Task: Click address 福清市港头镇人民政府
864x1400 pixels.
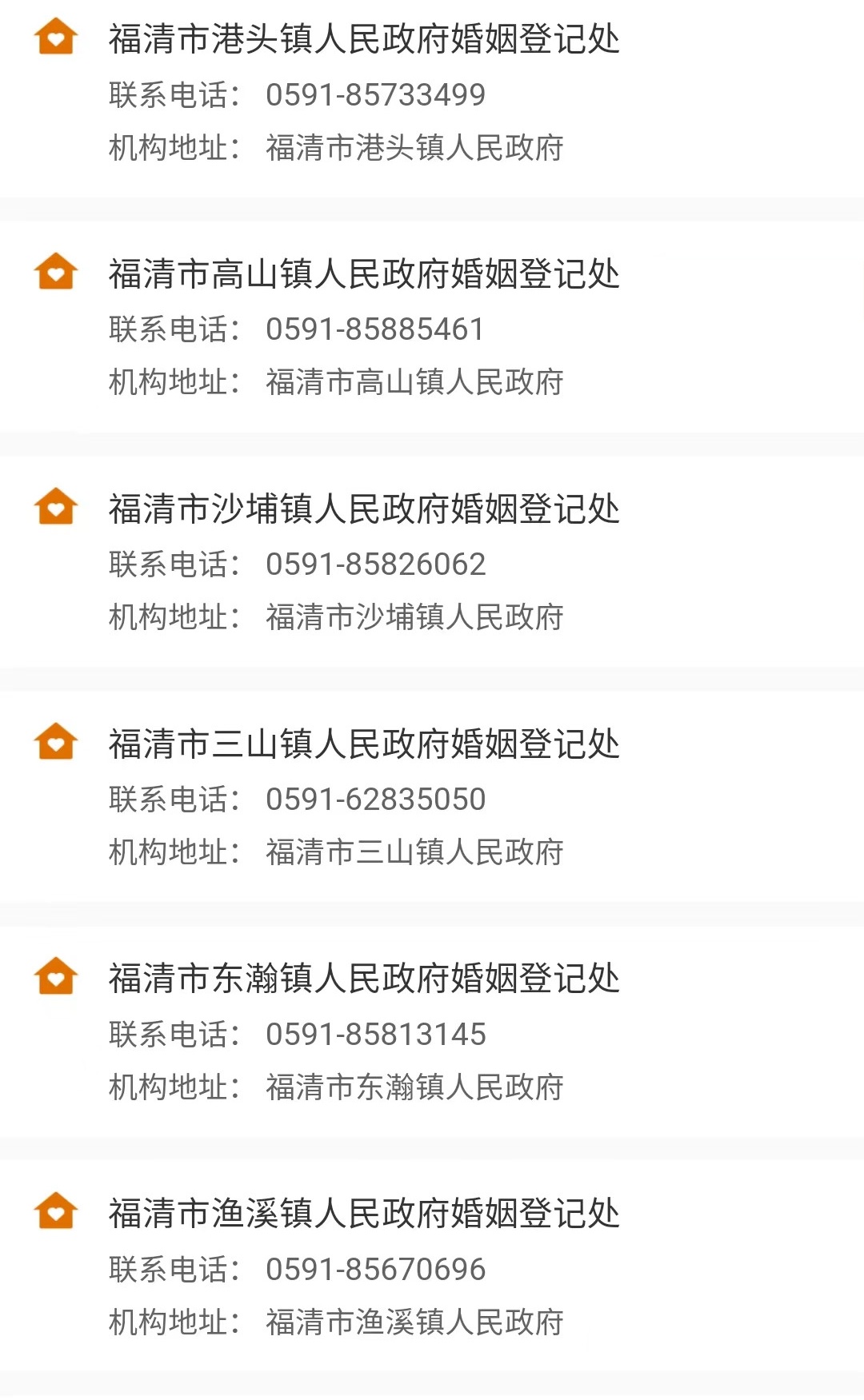Action: coord(416,148)
